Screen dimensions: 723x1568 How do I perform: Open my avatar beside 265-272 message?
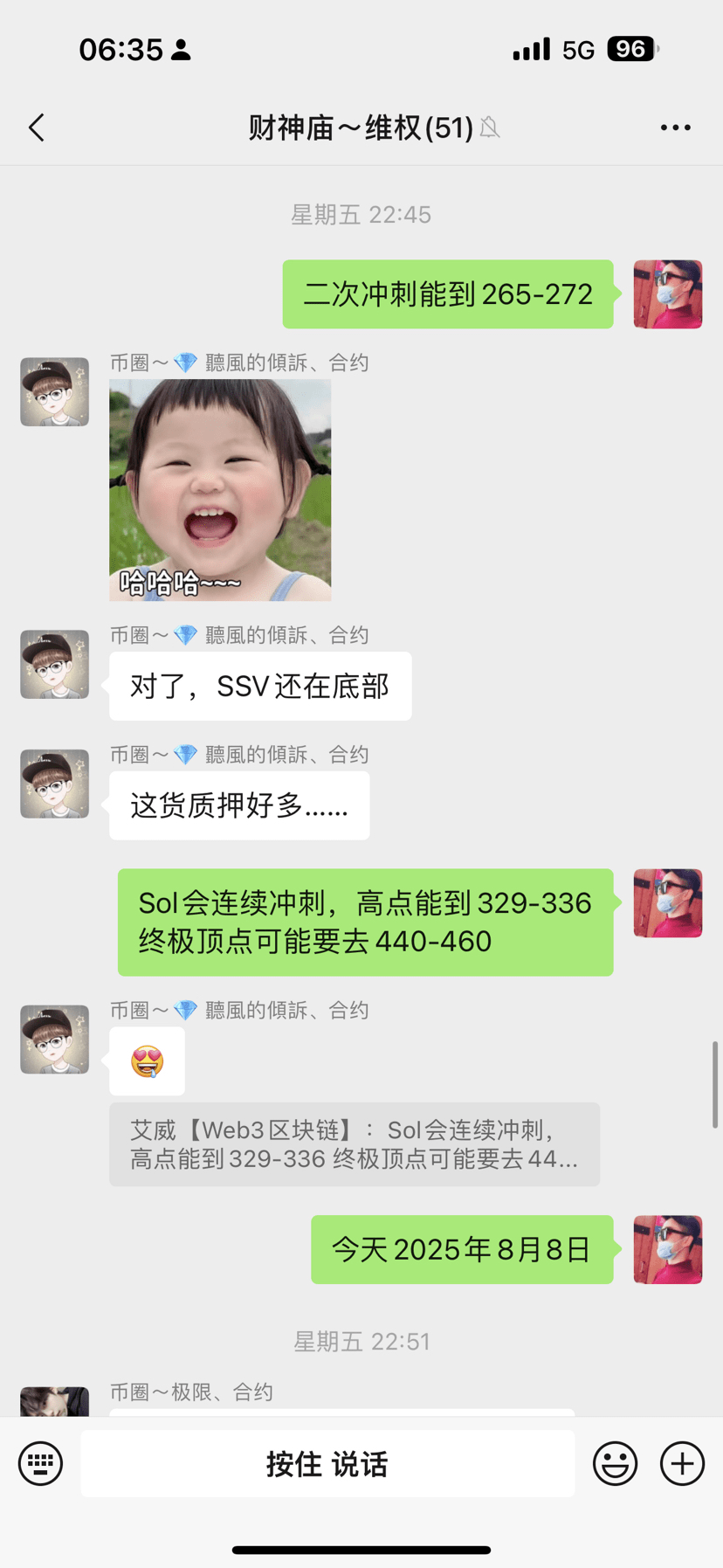667,294
